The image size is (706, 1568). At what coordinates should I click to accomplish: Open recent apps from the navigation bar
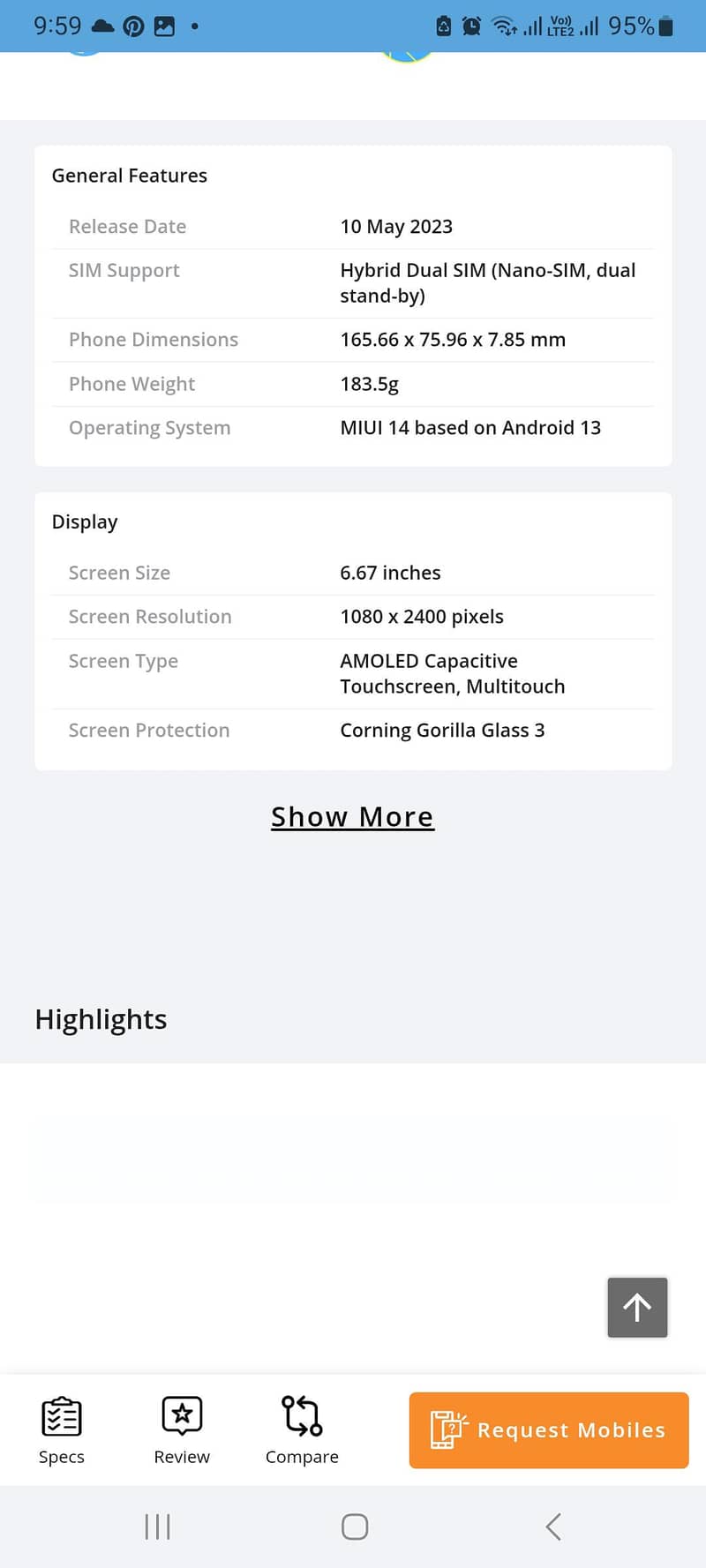[x=156, y=1526]
